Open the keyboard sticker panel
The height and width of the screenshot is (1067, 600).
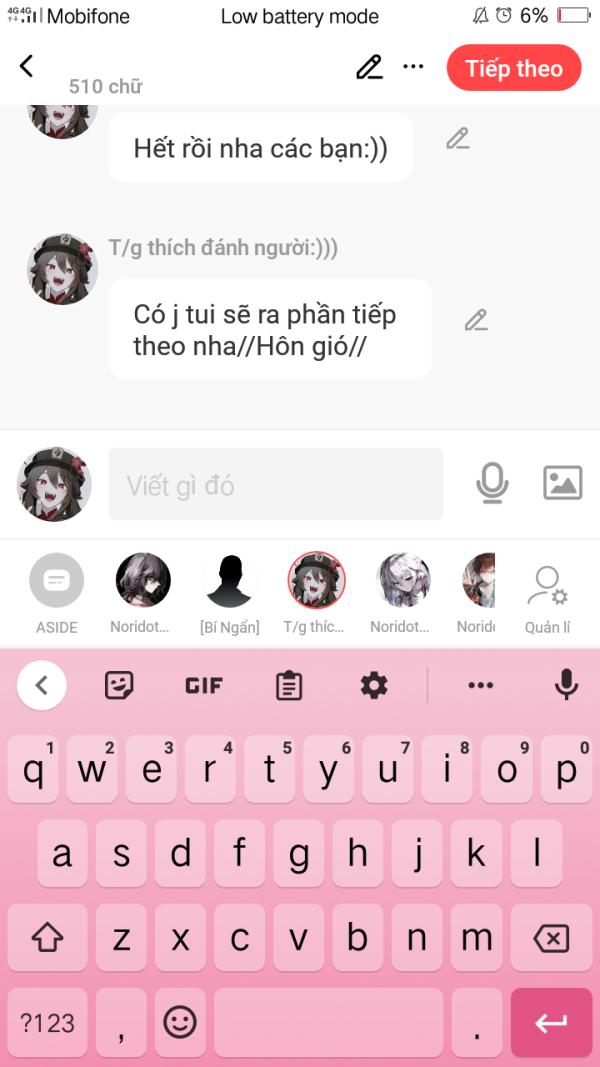[119, 685]
